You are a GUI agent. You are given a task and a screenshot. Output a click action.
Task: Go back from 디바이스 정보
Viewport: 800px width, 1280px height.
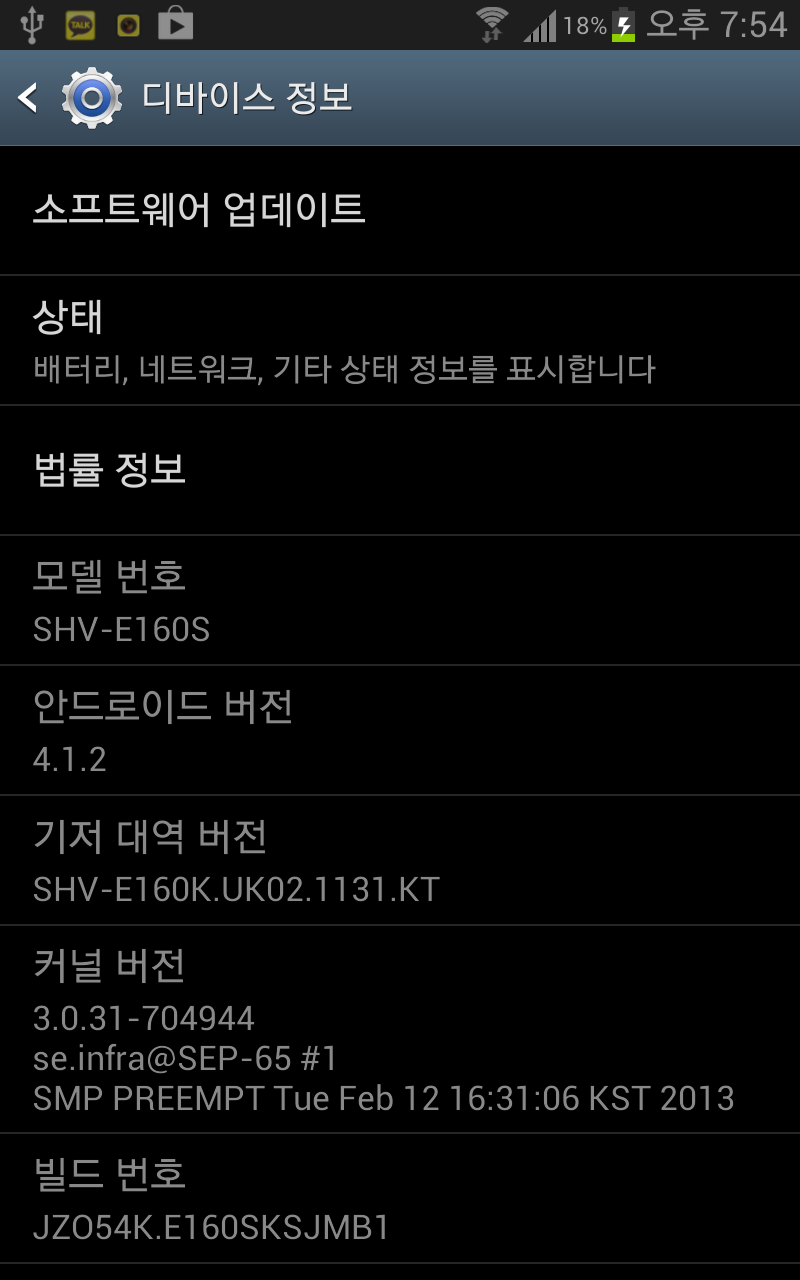coord(30,98)
